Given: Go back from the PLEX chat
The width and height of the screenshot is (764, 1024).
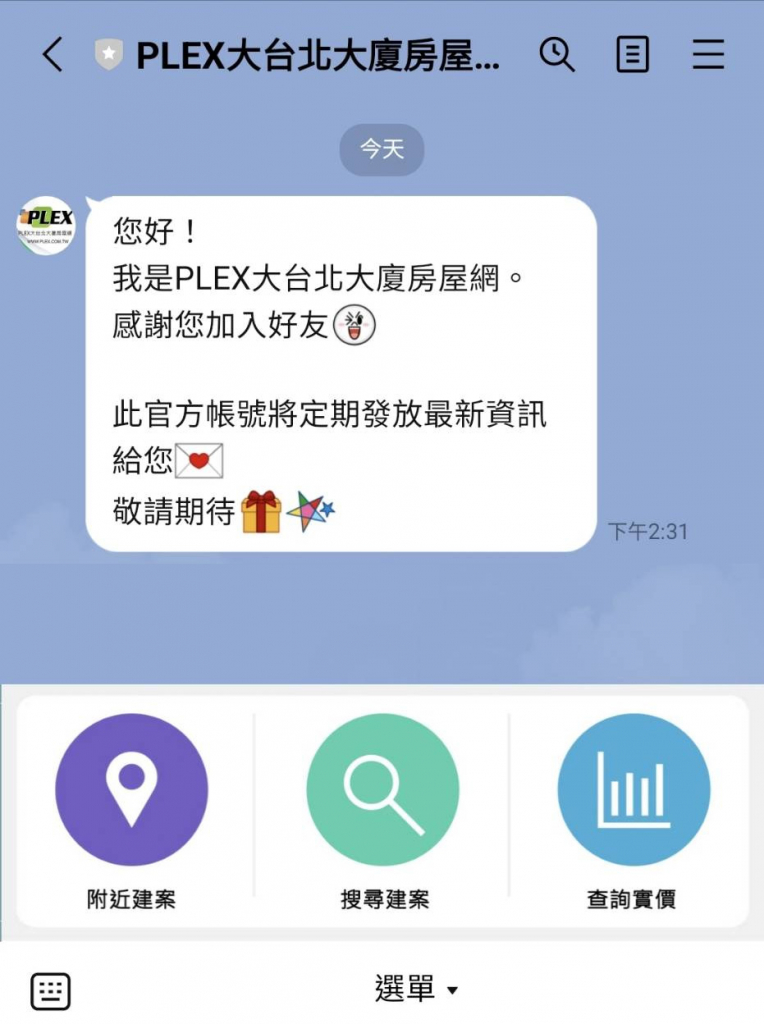Looking at the screenshot, I should pyautogui.click(x=52, y=55).
